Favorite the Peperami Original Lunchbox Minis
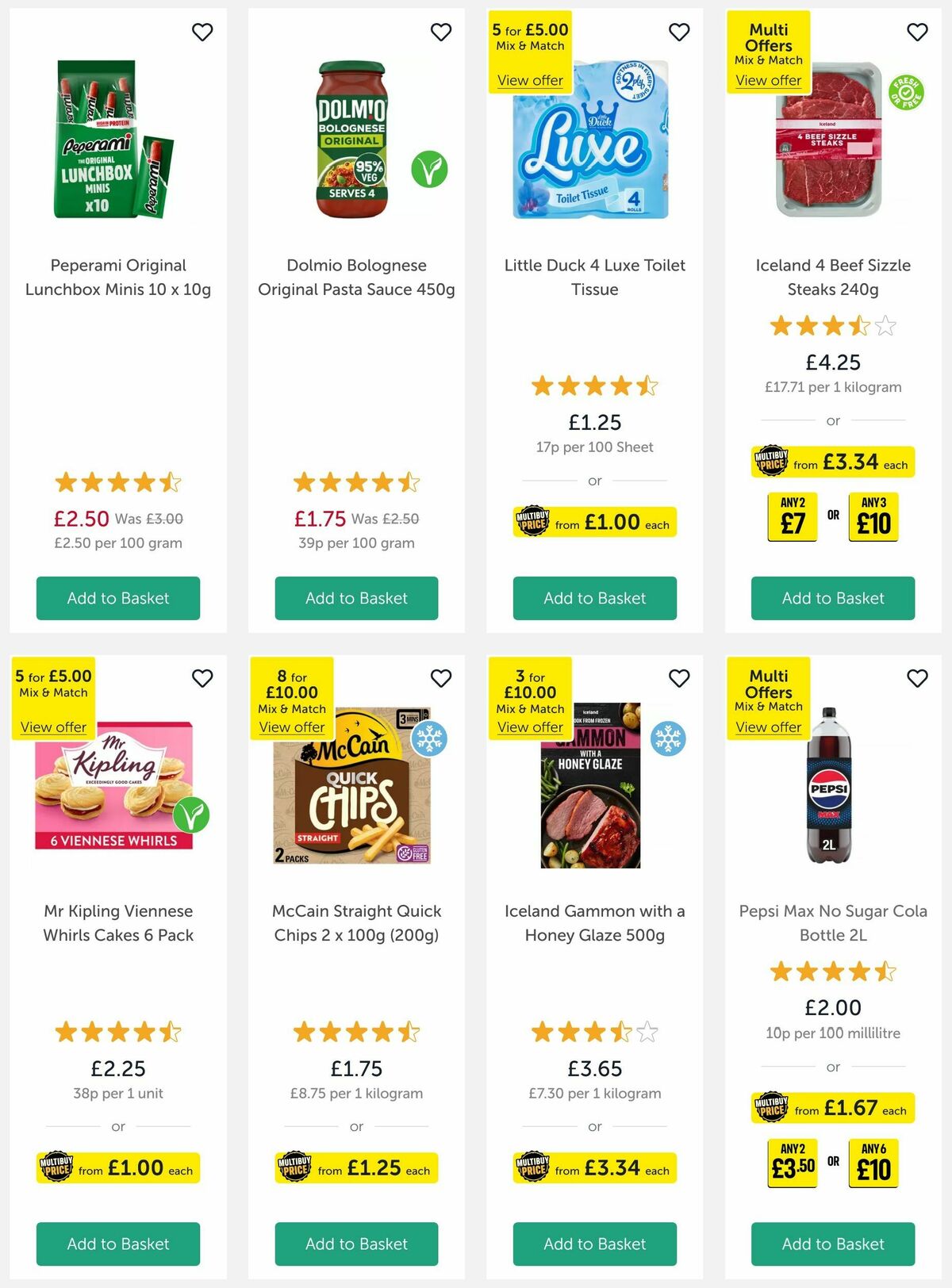 [x=203, y=32]
